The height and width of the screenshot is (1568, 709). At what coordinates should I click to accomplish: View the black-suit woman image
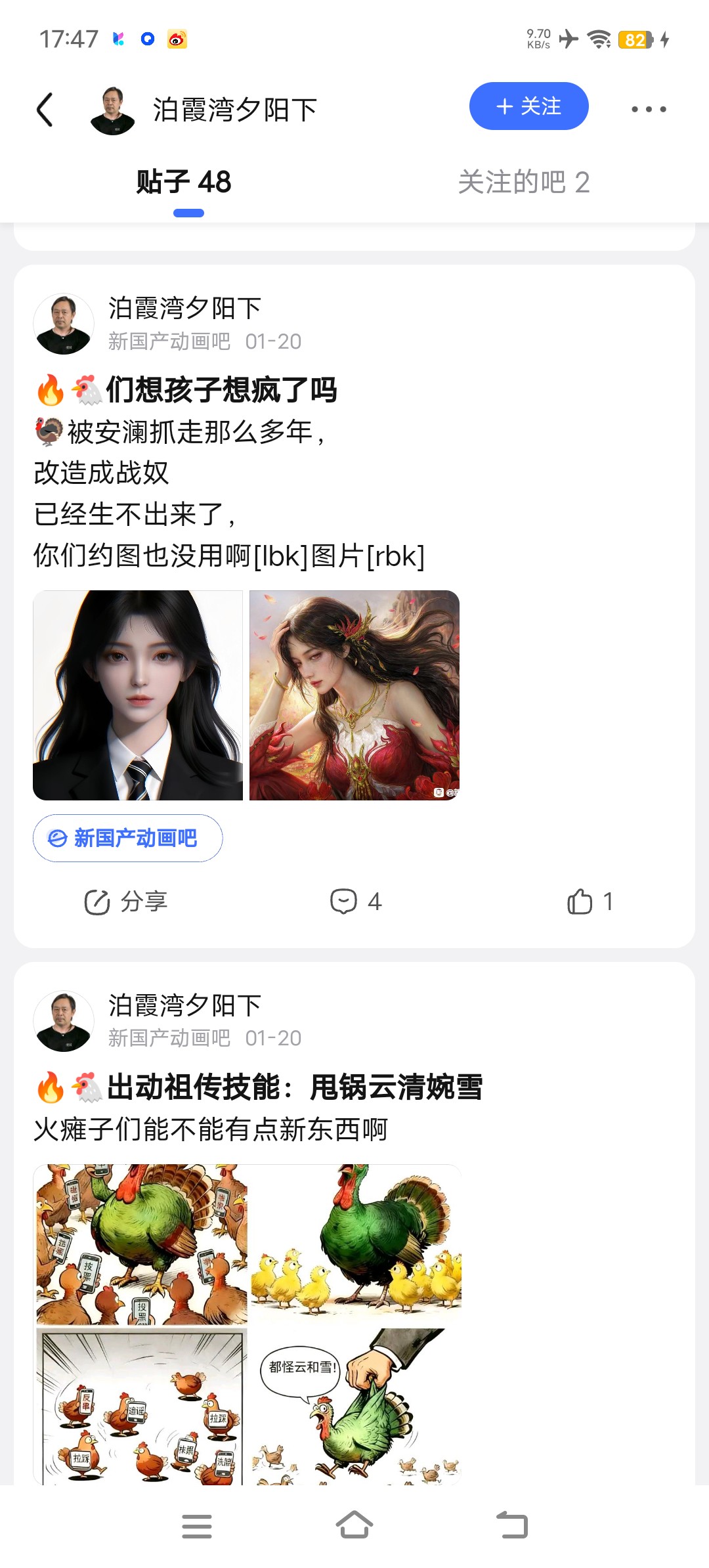point(138,695)
